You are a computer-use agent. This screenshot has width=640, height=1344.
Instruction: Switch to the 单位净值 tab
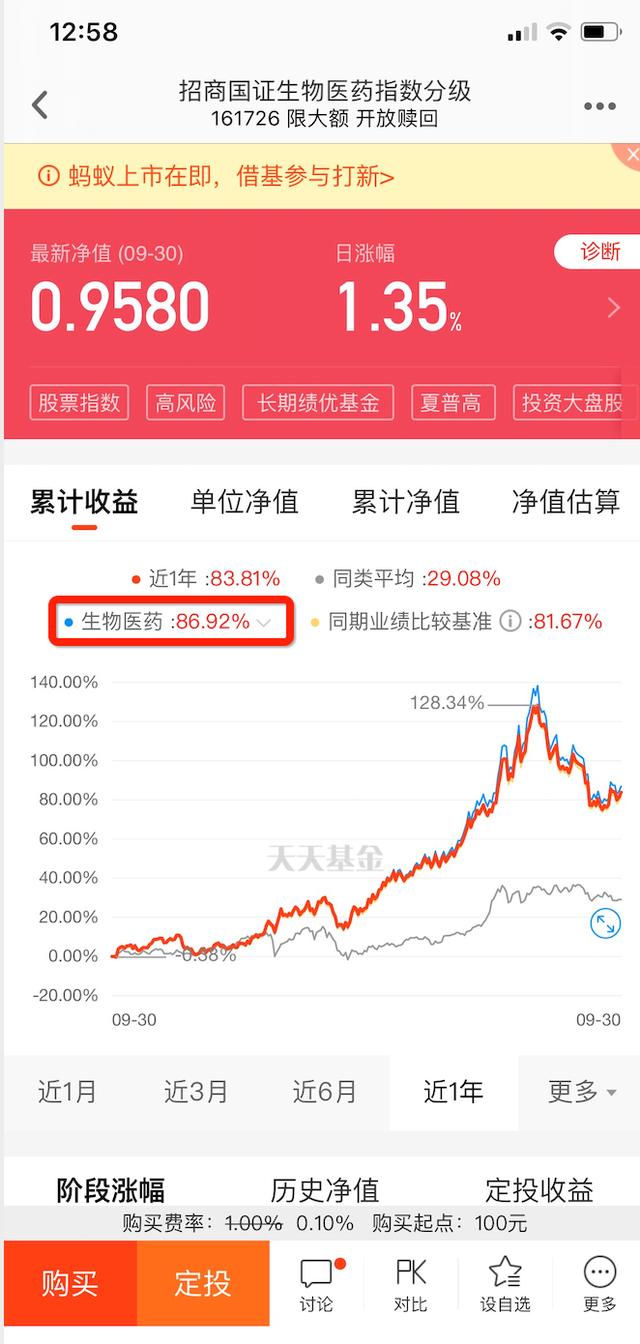click(244, 502)
